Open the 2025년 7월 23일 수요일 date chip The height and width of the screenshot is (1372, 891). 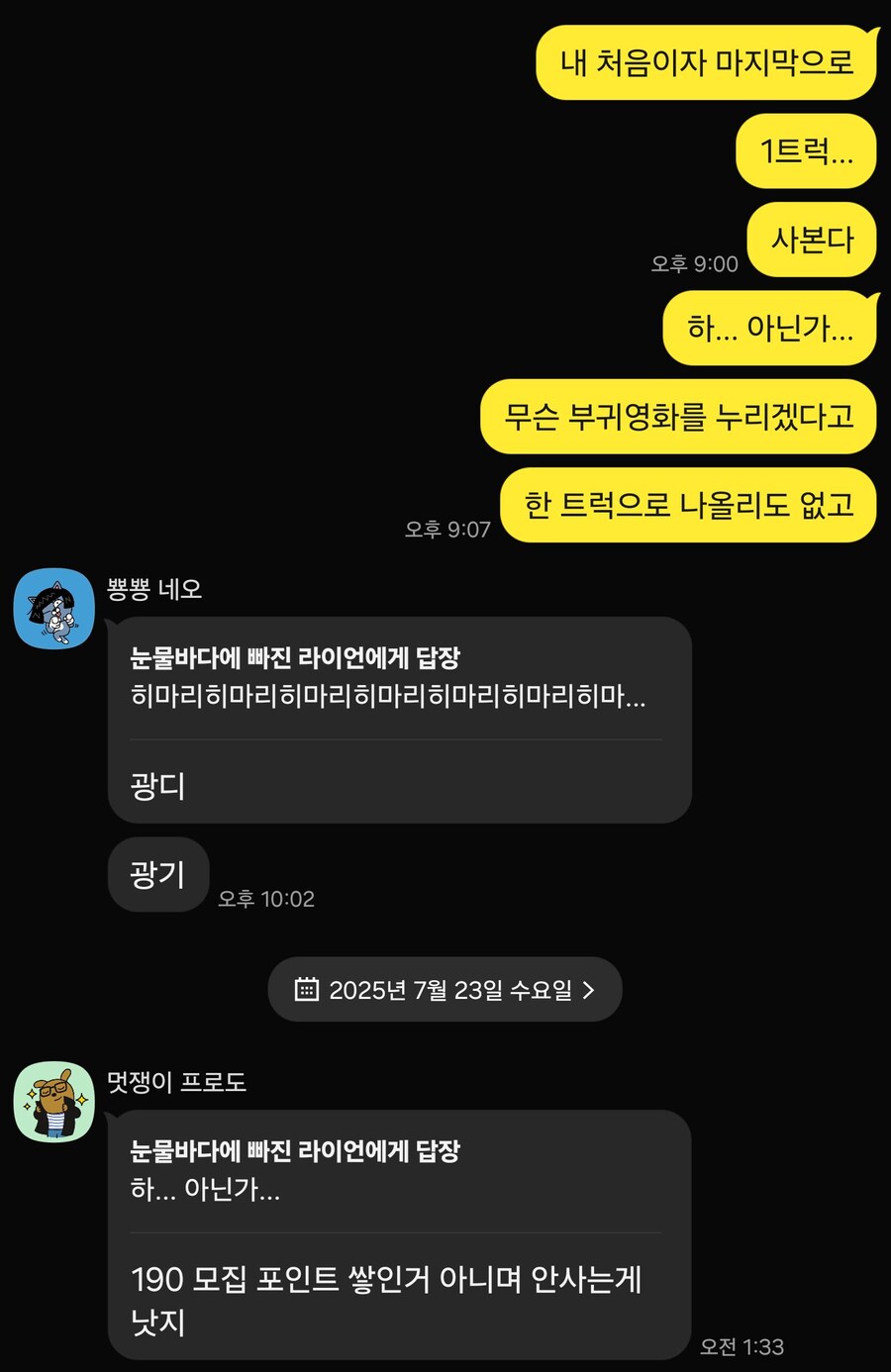(445, 989)
